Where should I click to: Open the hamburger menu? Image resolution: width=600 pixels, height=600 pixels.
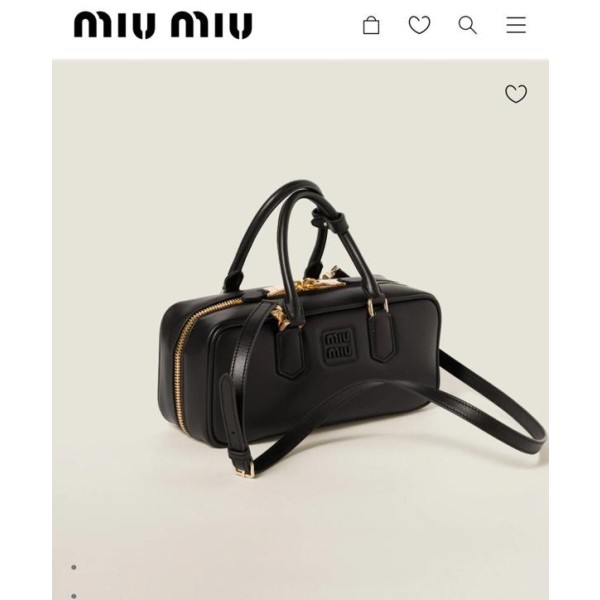point(516,26)
